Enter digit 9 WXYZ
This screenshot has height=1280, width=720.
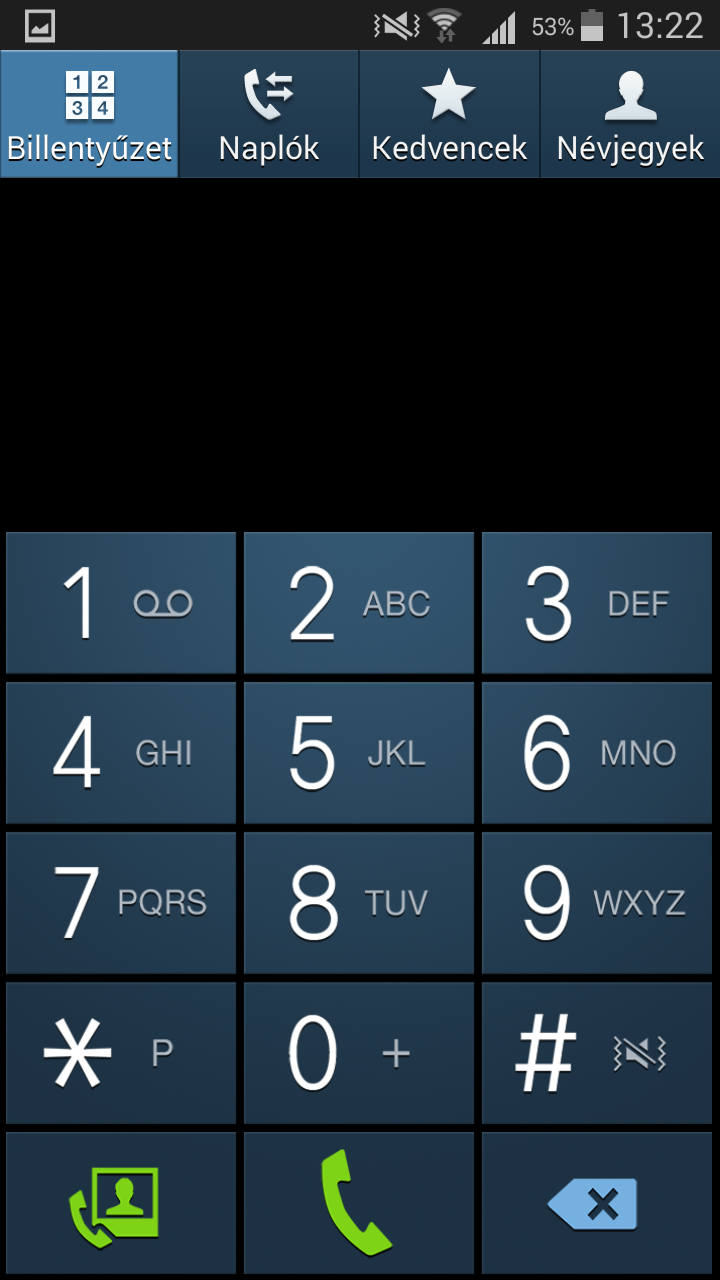tap(597, 903)
